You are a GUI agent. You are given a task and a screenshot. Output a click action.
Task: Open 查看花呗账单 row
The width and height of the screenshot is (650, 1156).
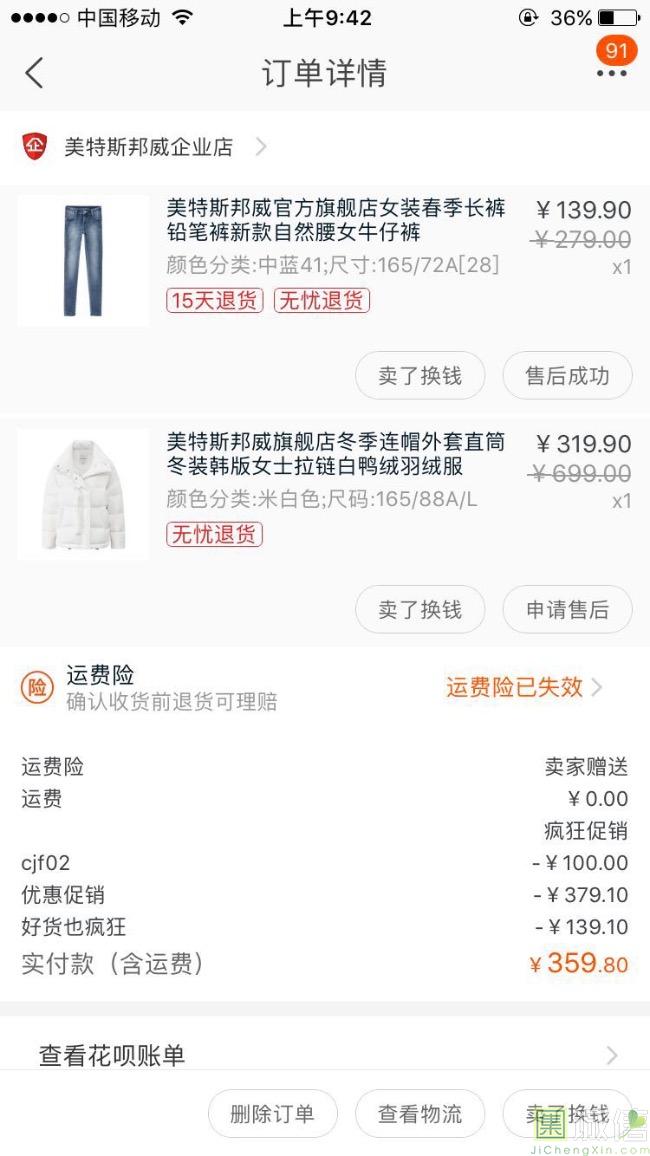pyautogui.click(x=325, y=1054)
